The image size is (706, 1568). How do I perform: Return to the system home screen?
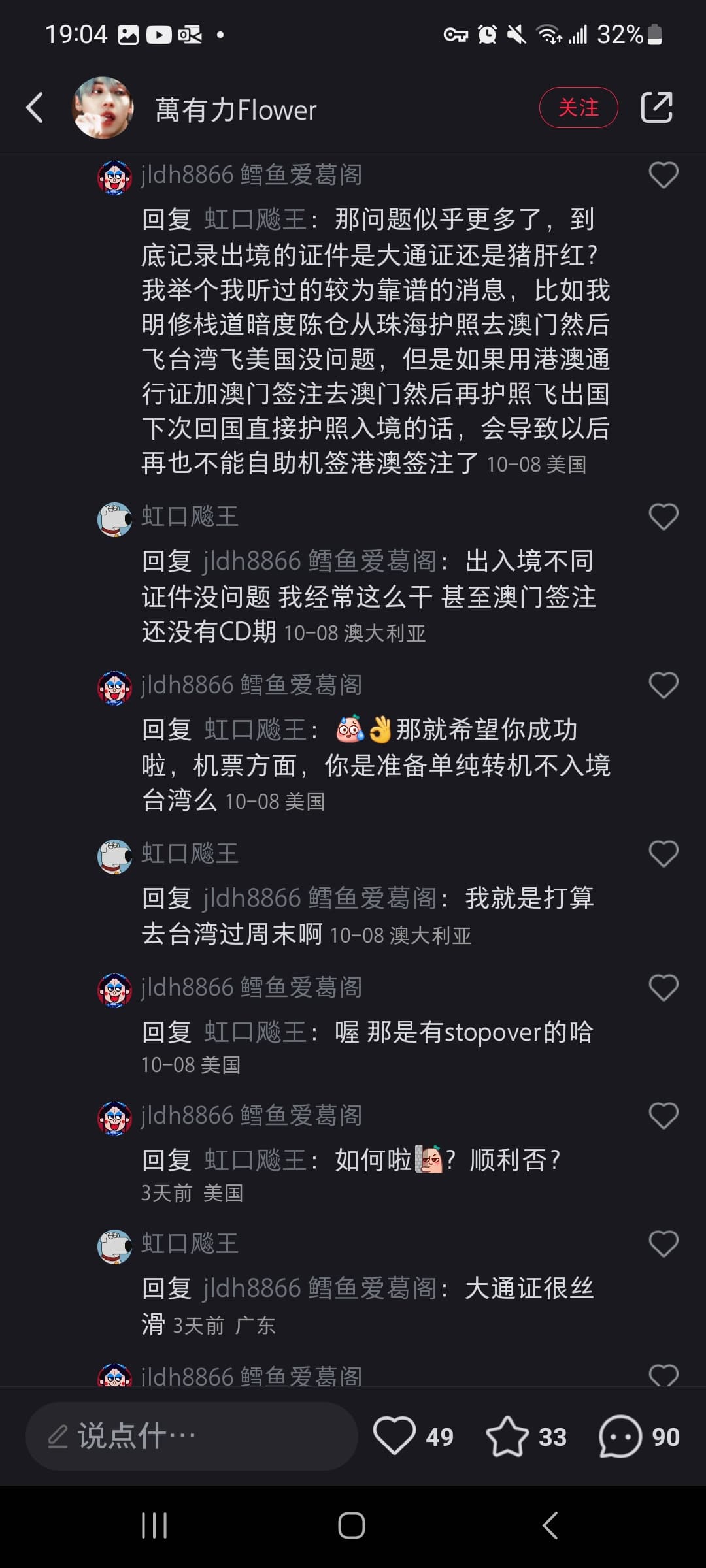tap(352, 1526)
